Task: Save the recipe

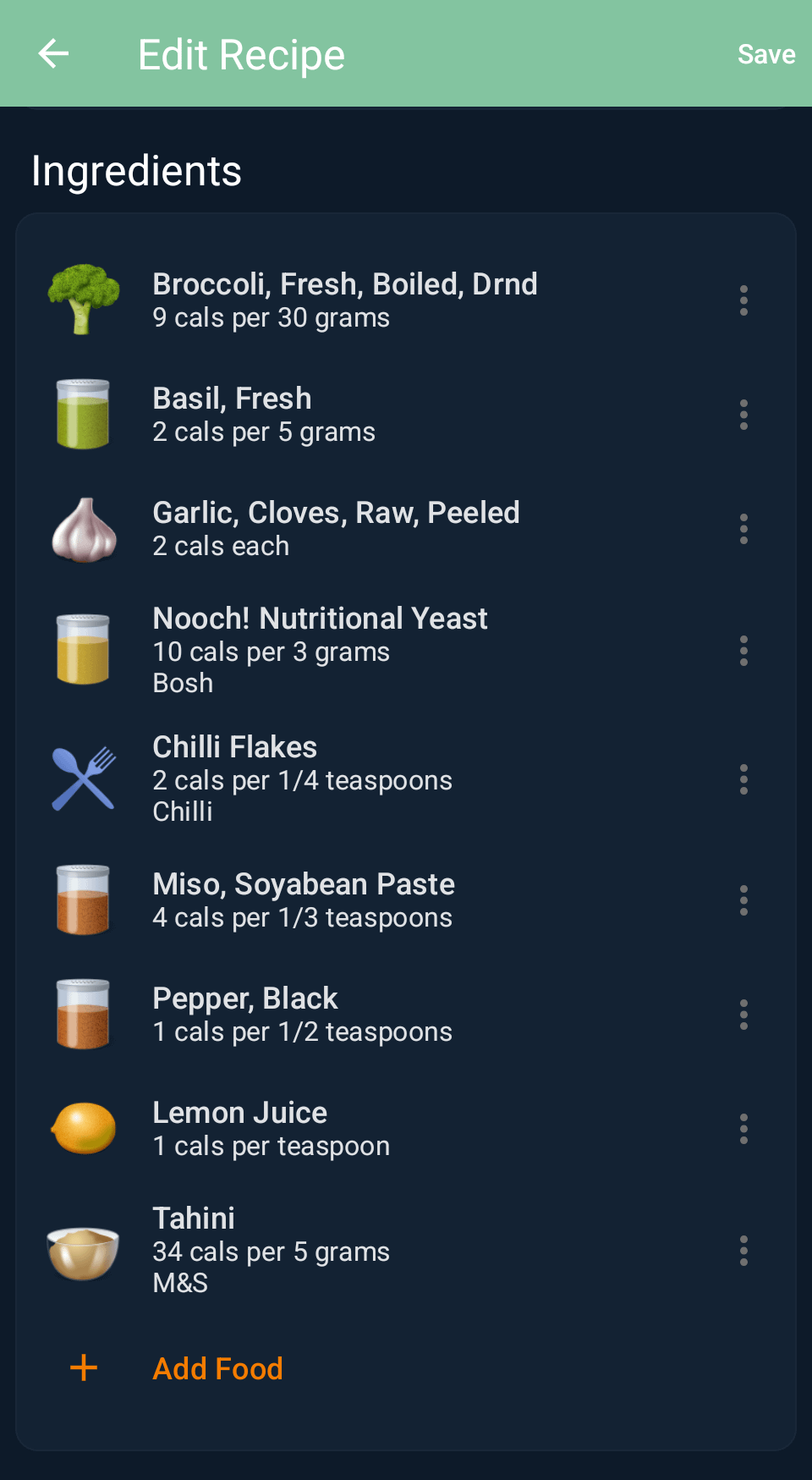Action: [x=765, y=55]
